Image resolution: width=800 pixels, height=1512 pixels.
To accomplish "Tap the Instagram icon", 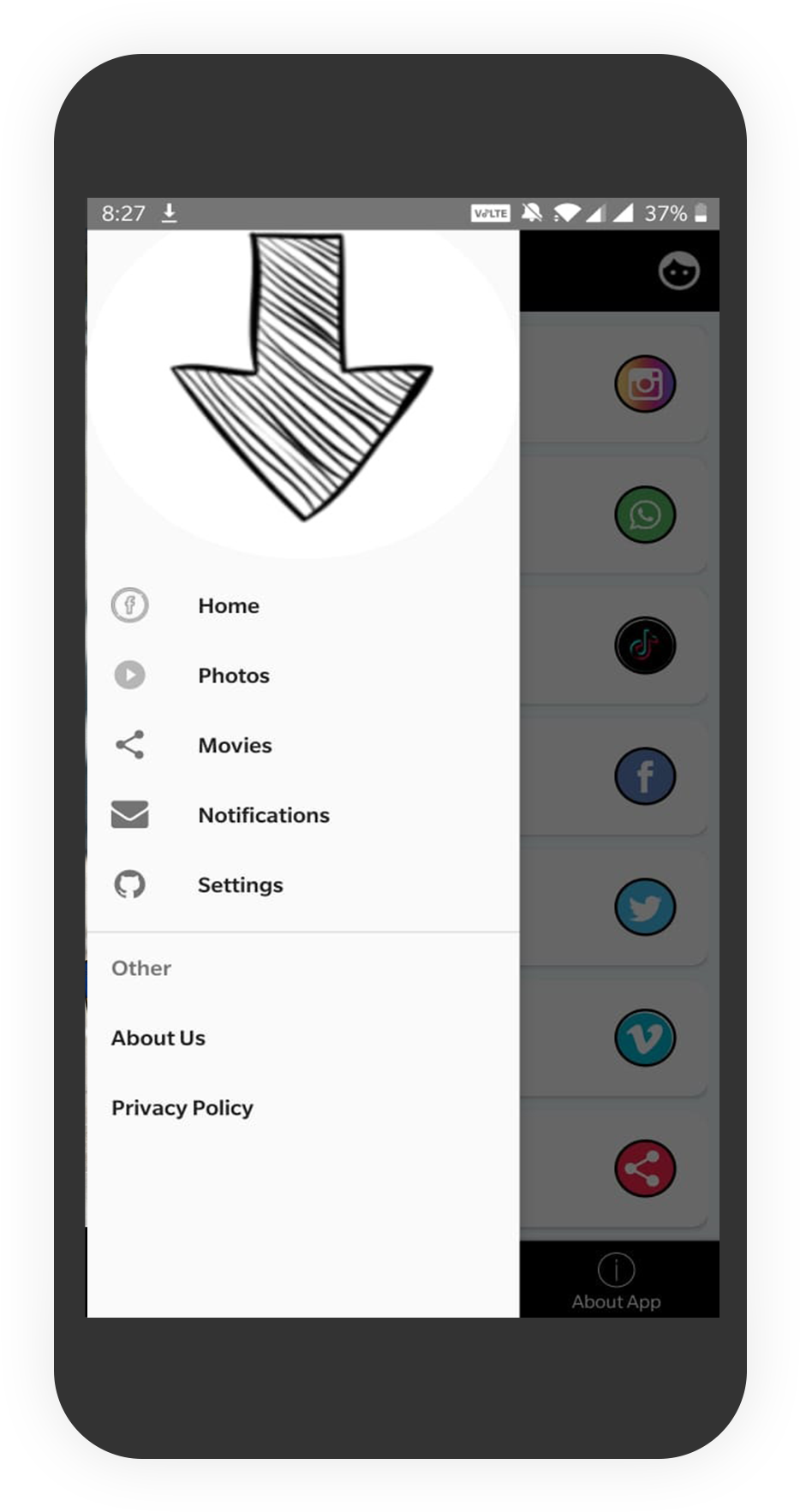I will [645, 384].
